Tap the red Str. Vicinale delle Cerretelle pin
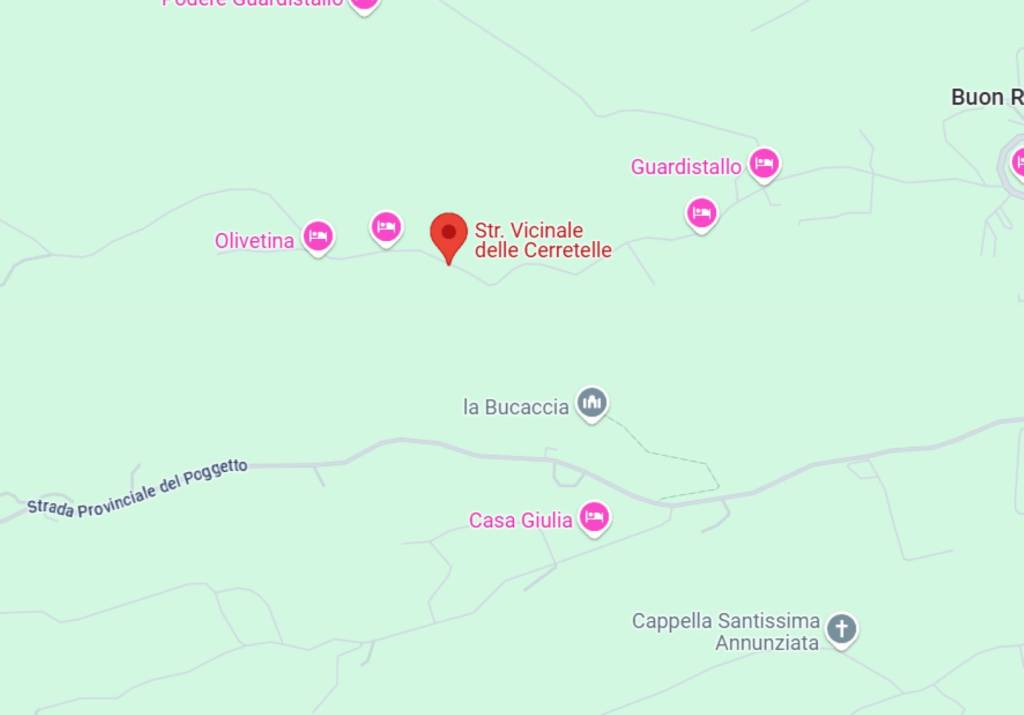This screenshot has width=1024, height=715. 448,234
